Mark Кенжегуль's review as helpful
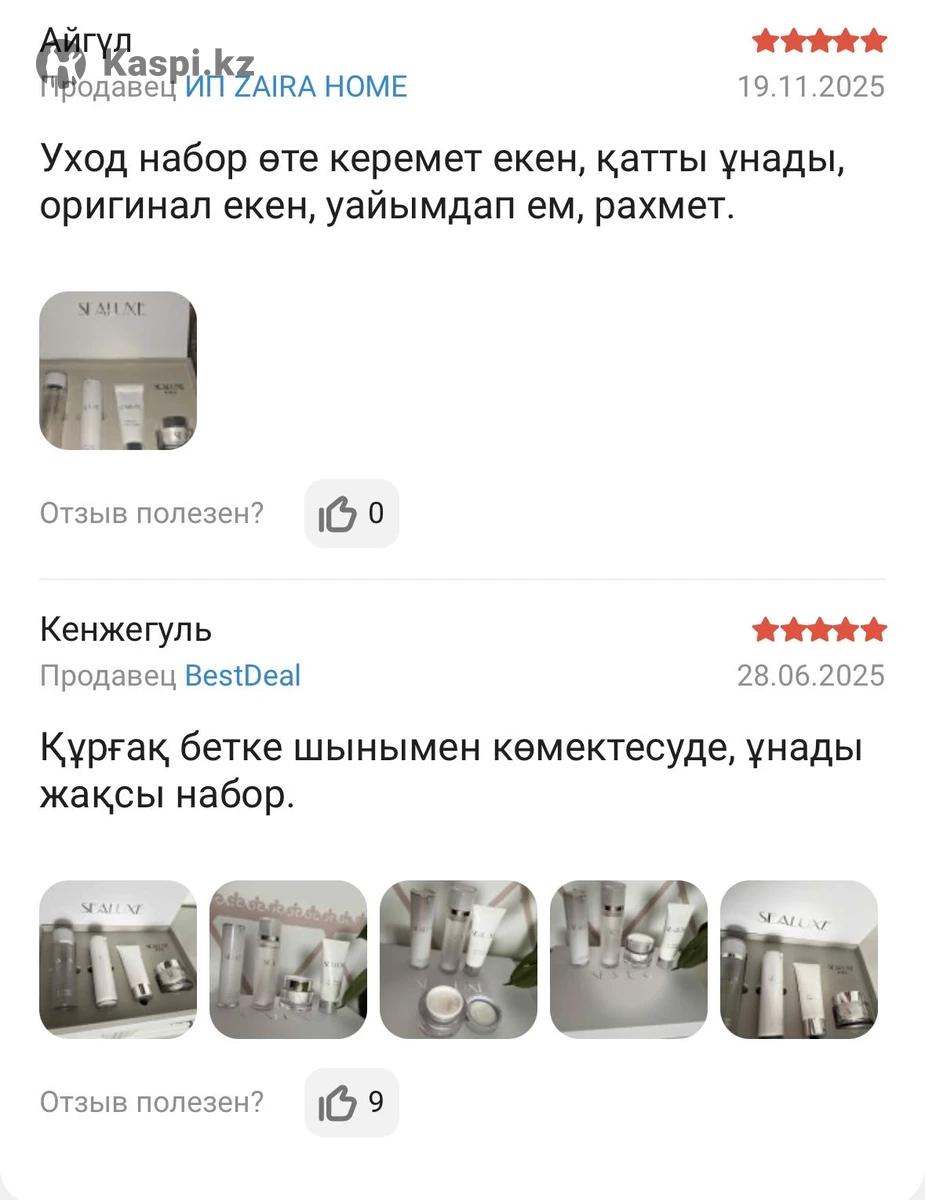The image size is (925, 1200). coord(351,1103)
